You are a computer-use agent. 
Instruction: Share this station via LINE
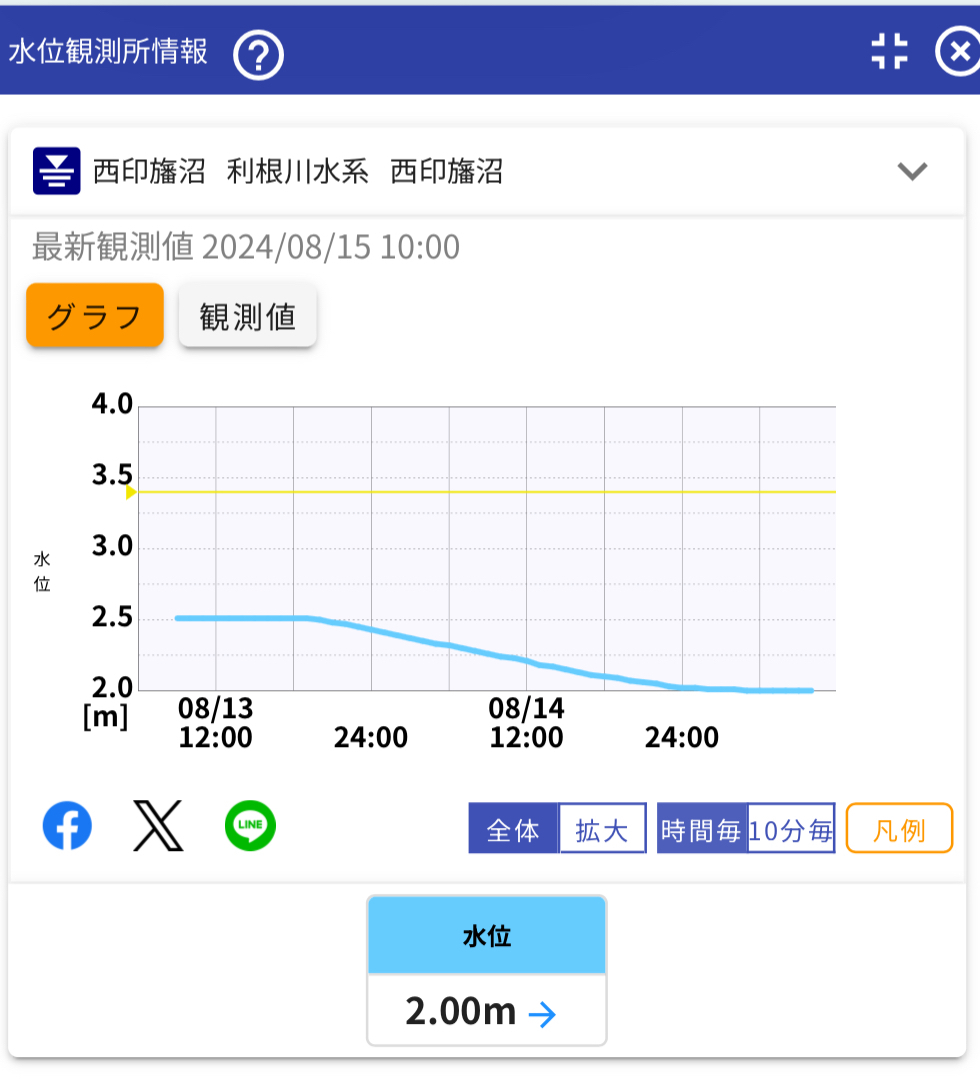(250, 827)
